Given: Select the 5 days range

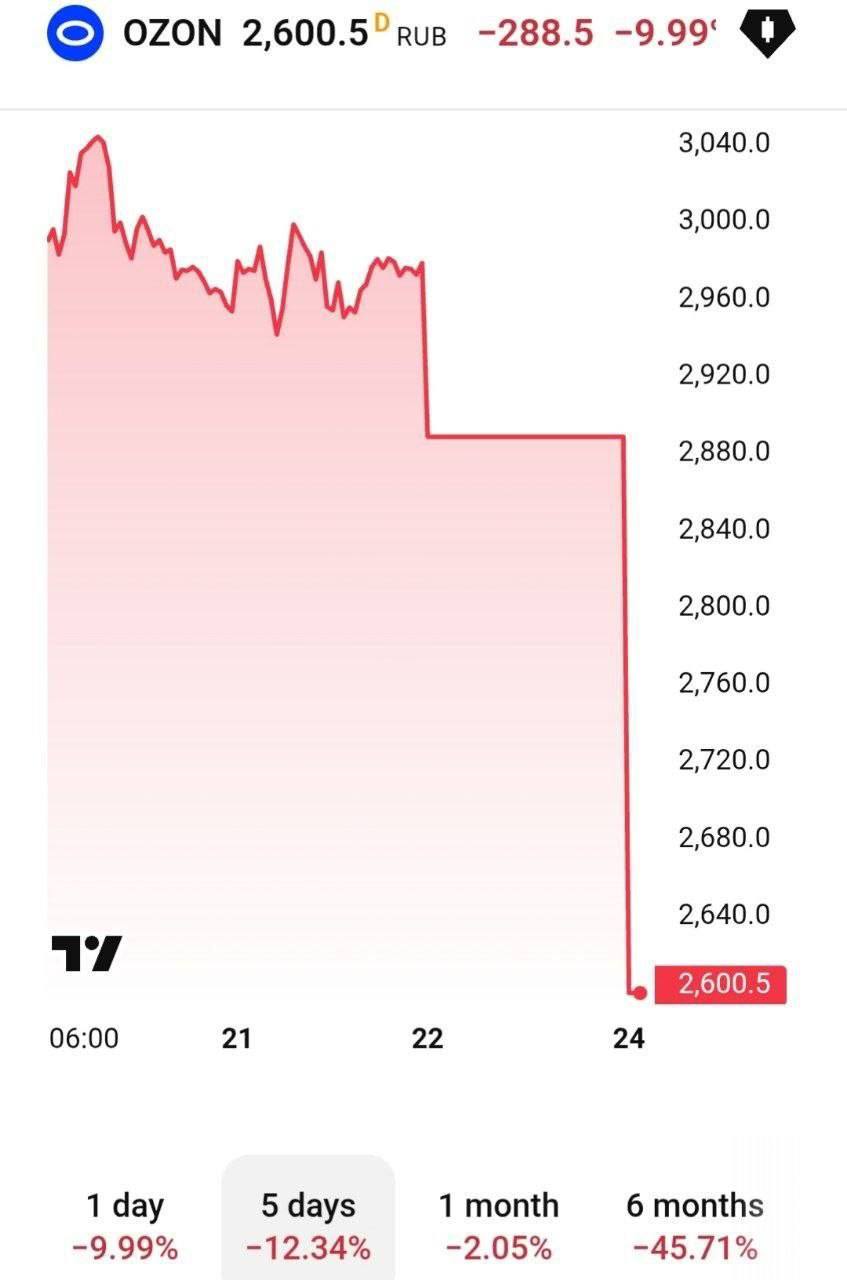Looking at the screenshot, I should [308, 1226].
